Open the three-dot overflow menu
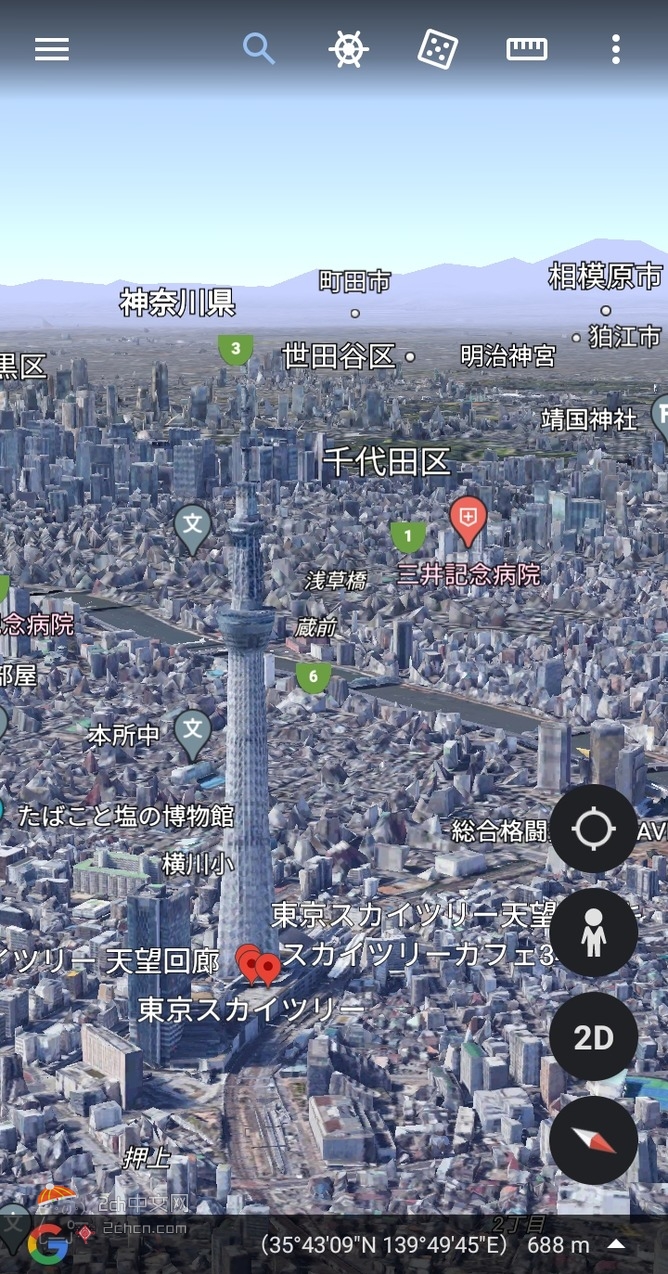This screenshot has width=668, height=1274. click(x=616, y=49)
